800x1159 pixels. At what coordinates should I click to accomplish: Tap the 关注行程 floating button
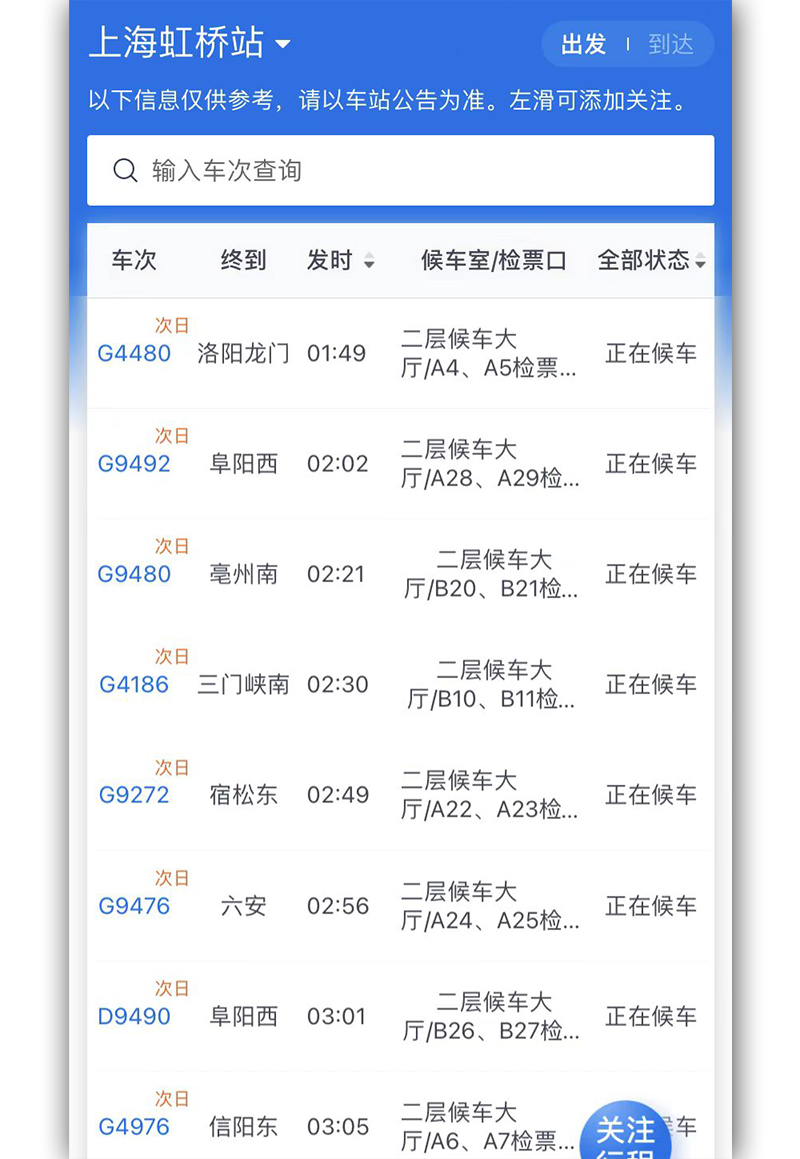click(626, 1135)
